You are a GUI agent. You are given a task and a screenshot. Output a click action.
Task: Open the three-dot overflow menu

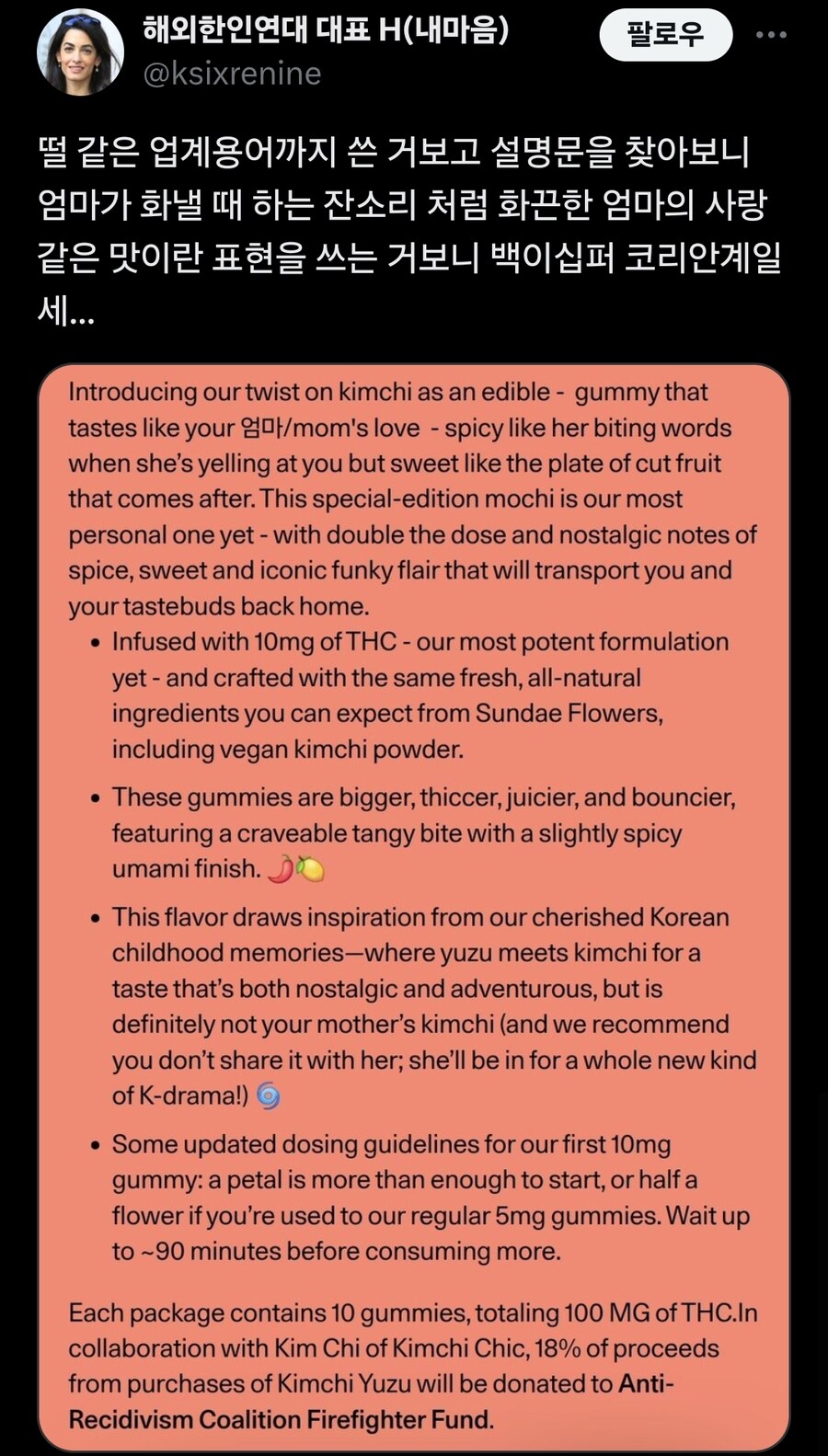[770, 35]
